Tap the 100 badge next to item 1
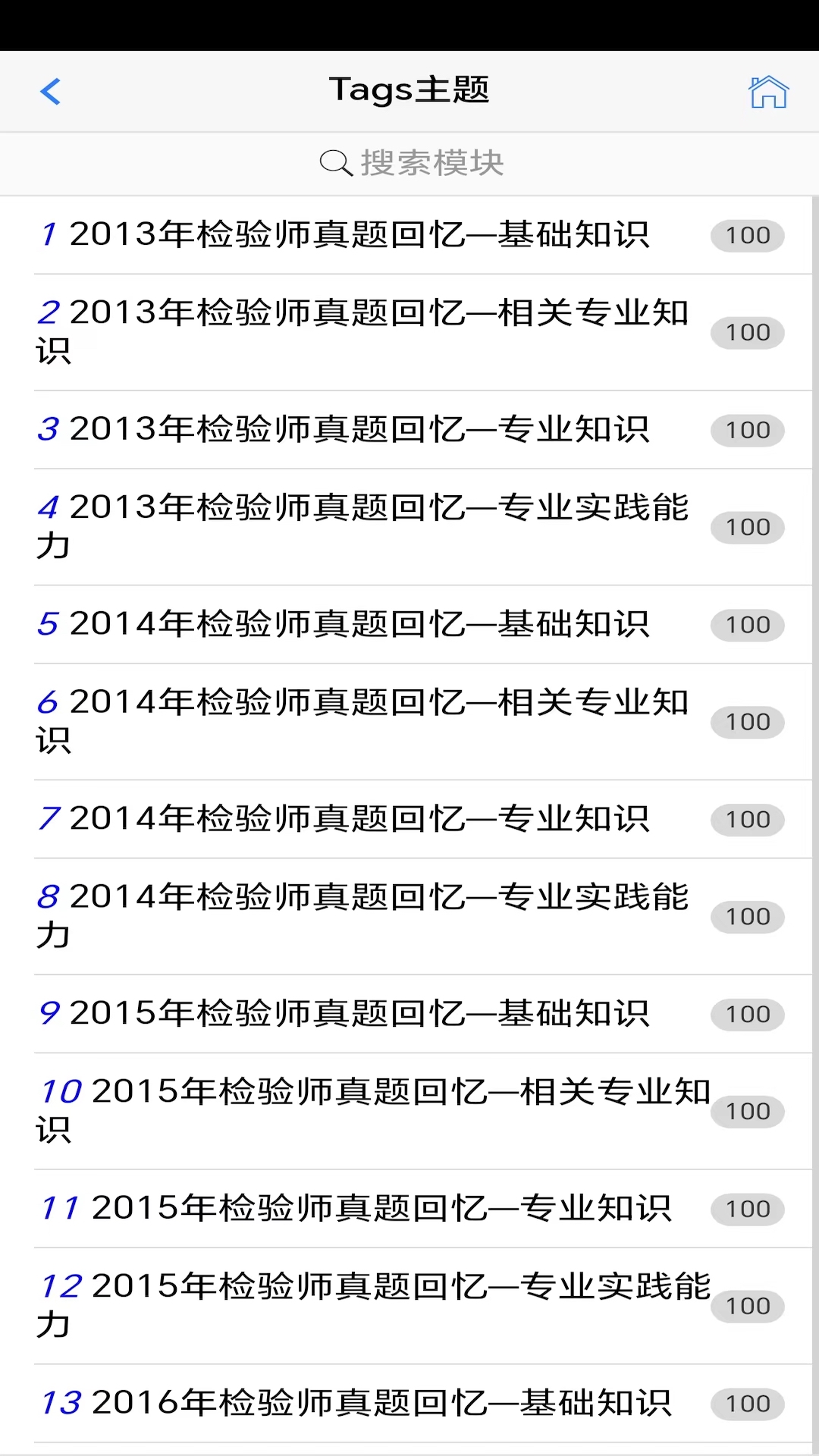 [x=747, y=235]
